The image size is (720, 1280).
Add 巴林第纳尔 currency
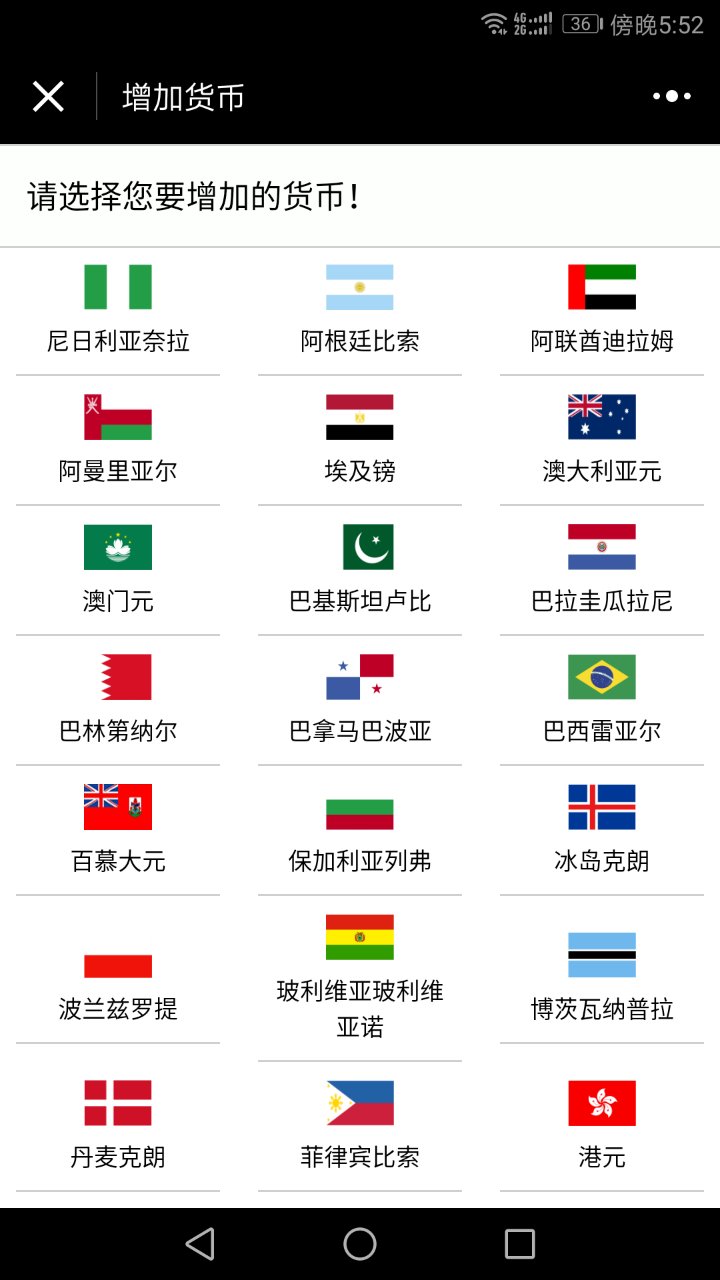pos(118,700)
